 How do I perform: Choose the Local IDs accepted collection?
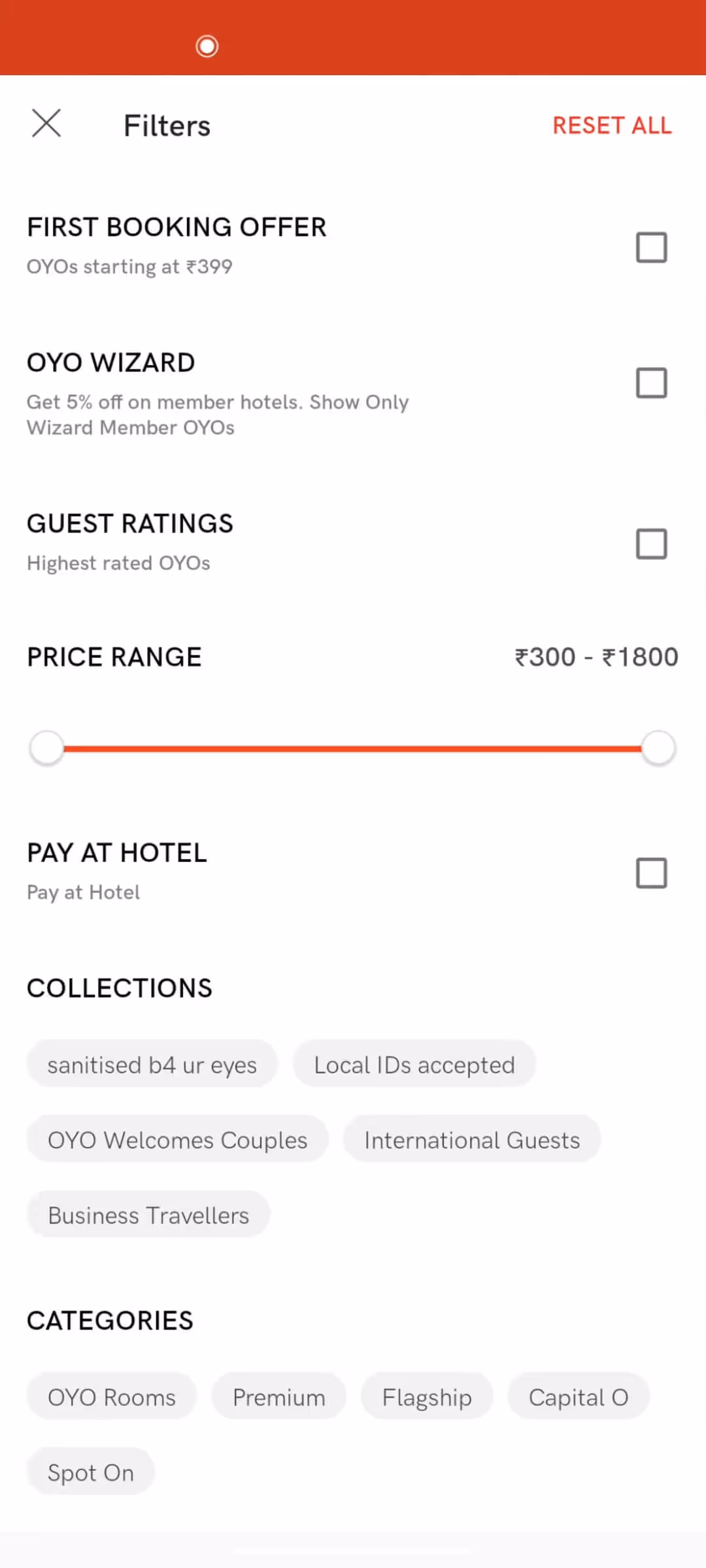point(414,1065)
